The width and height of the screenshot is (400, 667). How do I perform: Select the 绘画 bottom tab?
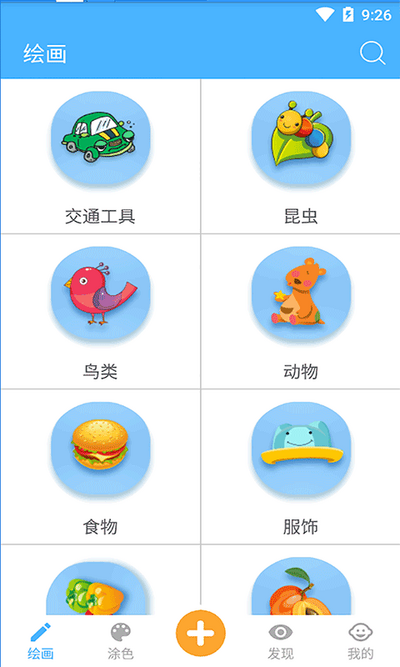pyautogui.click(x=40, y=641)
